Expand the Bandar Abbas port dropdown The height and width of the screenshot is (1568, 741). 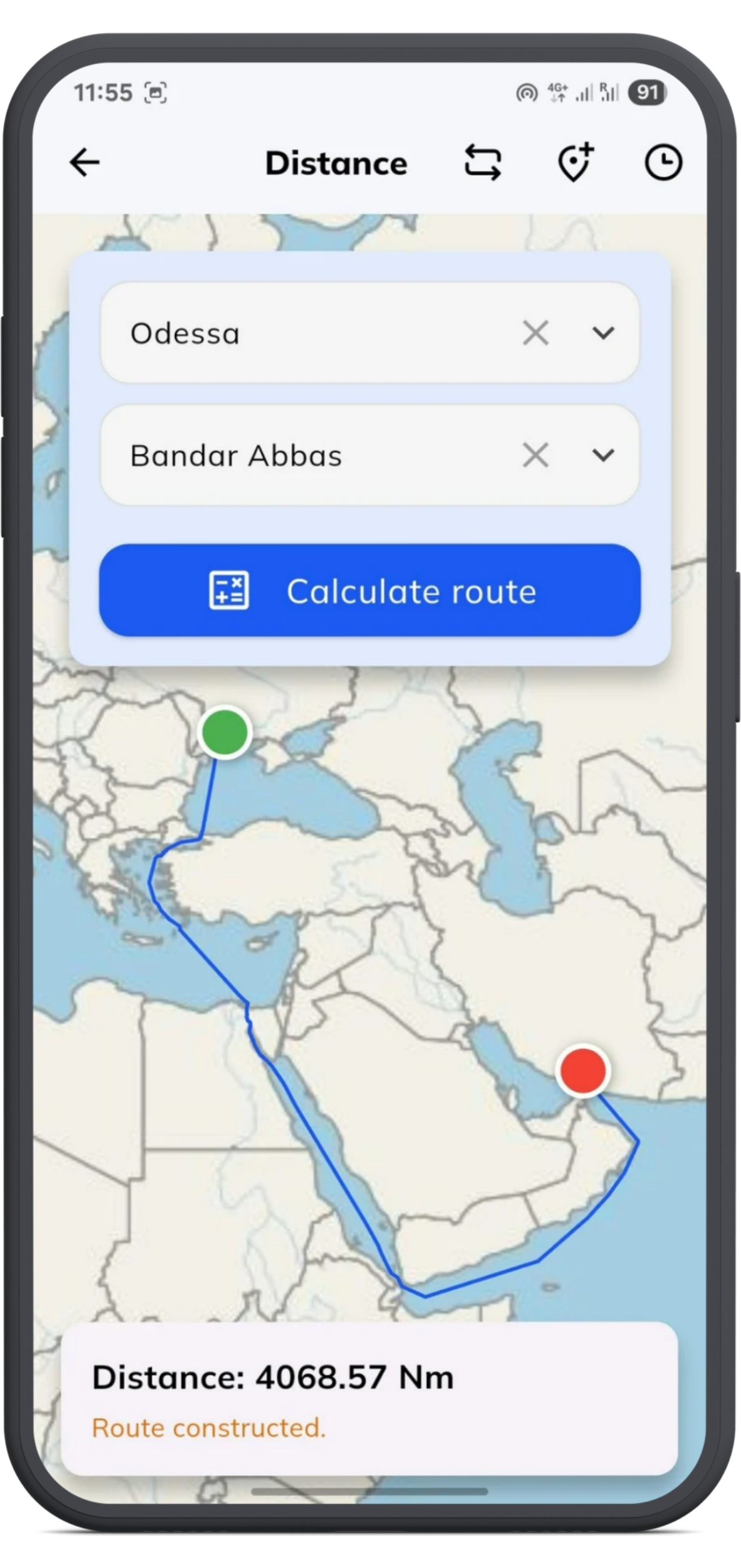603,455
